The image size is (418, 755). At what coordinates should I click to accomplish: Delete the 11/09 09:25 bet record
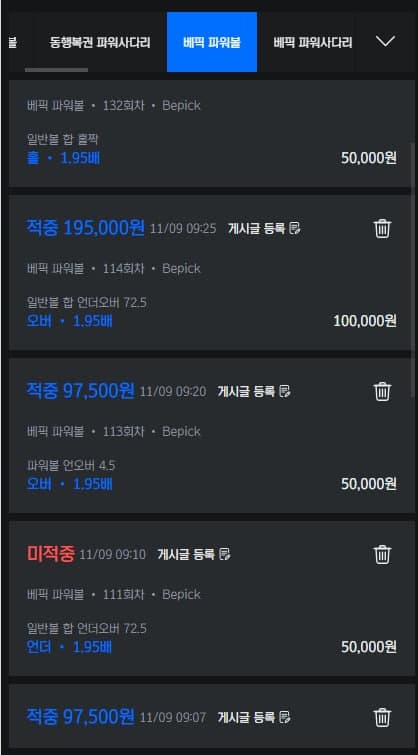383,228
